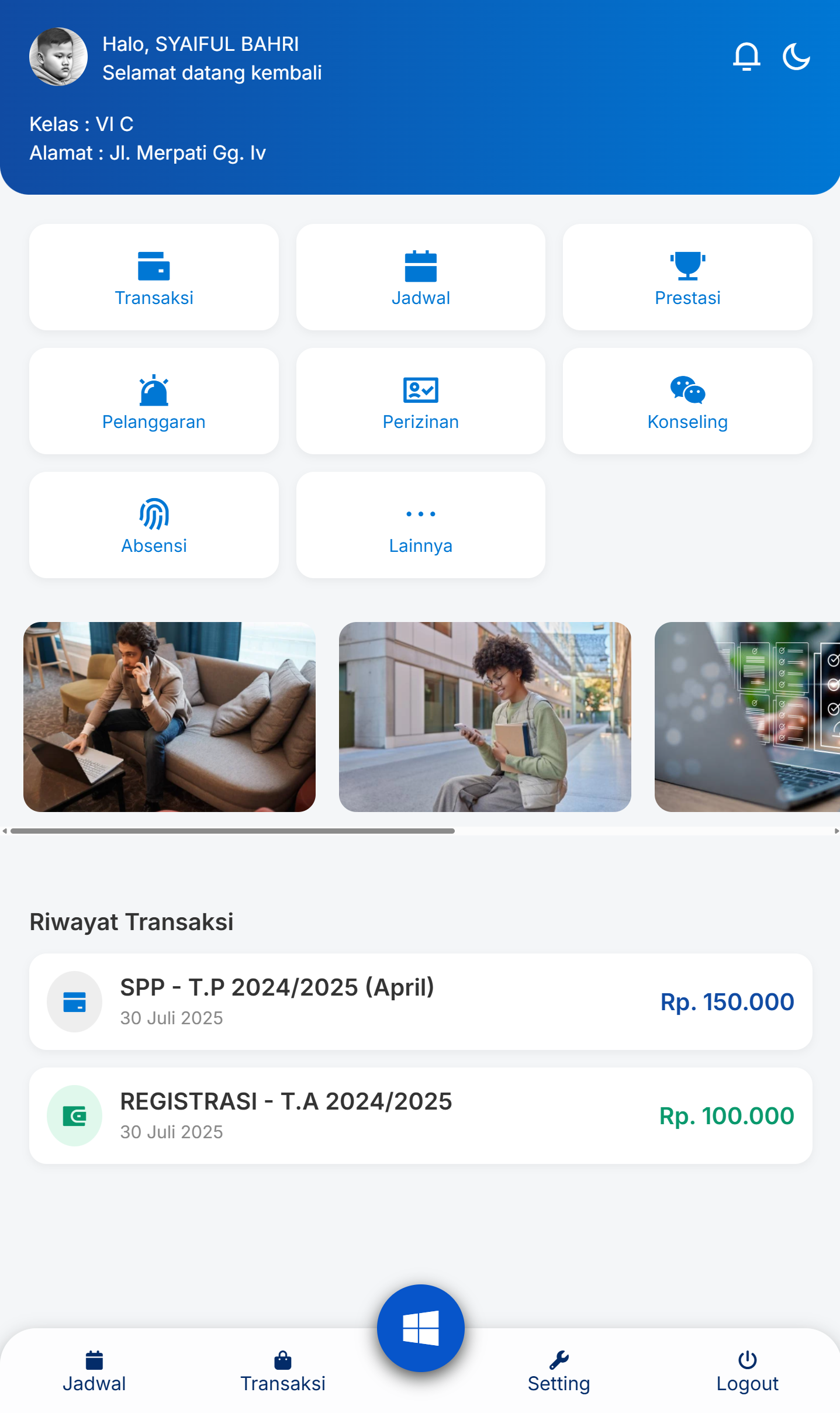
Task: Open the Transaksi card in the grid
Action: (x=154, y=277)
